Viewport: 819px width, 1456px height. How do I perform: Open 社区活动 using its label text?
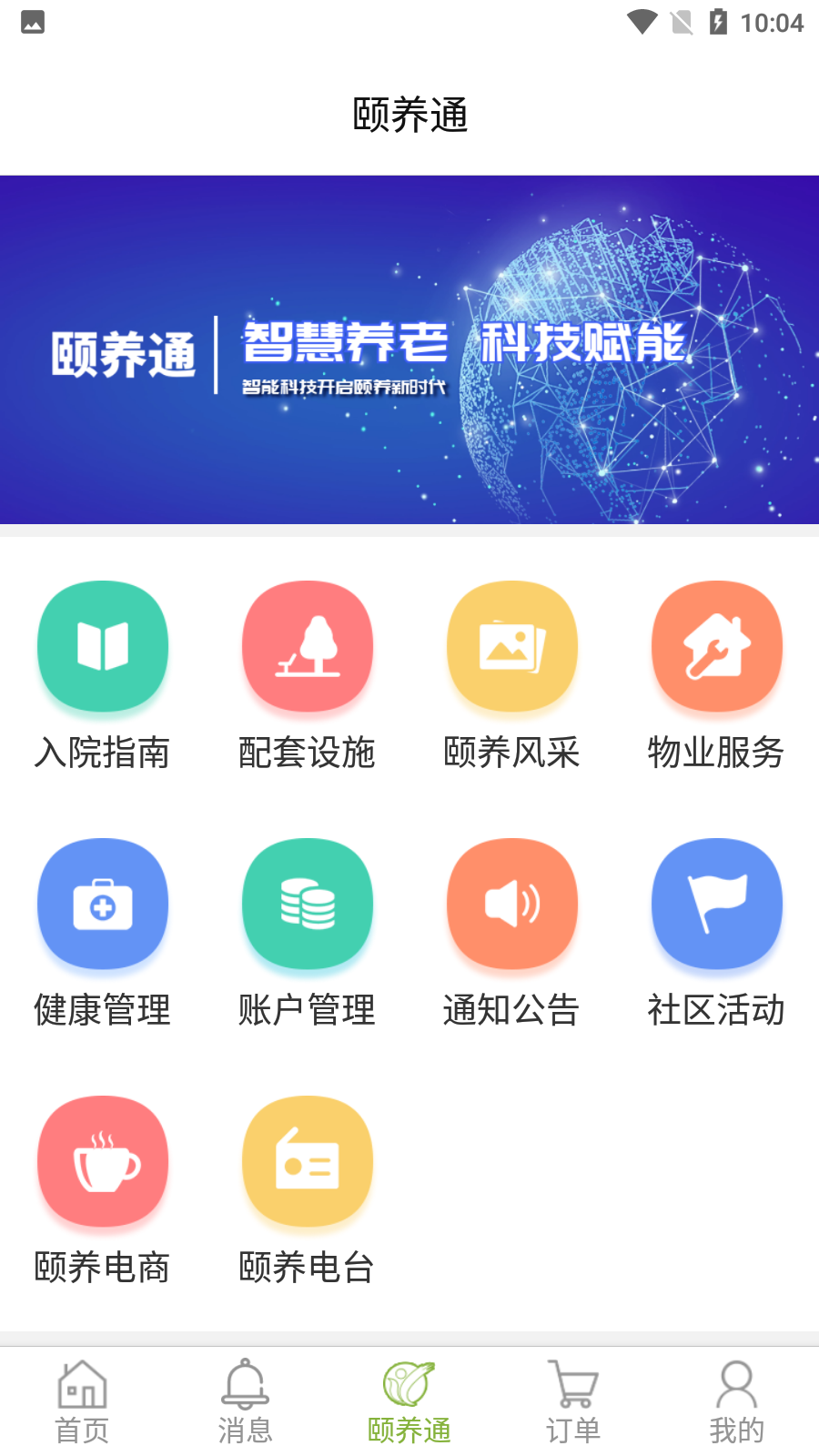click(x=717, y=1008)
